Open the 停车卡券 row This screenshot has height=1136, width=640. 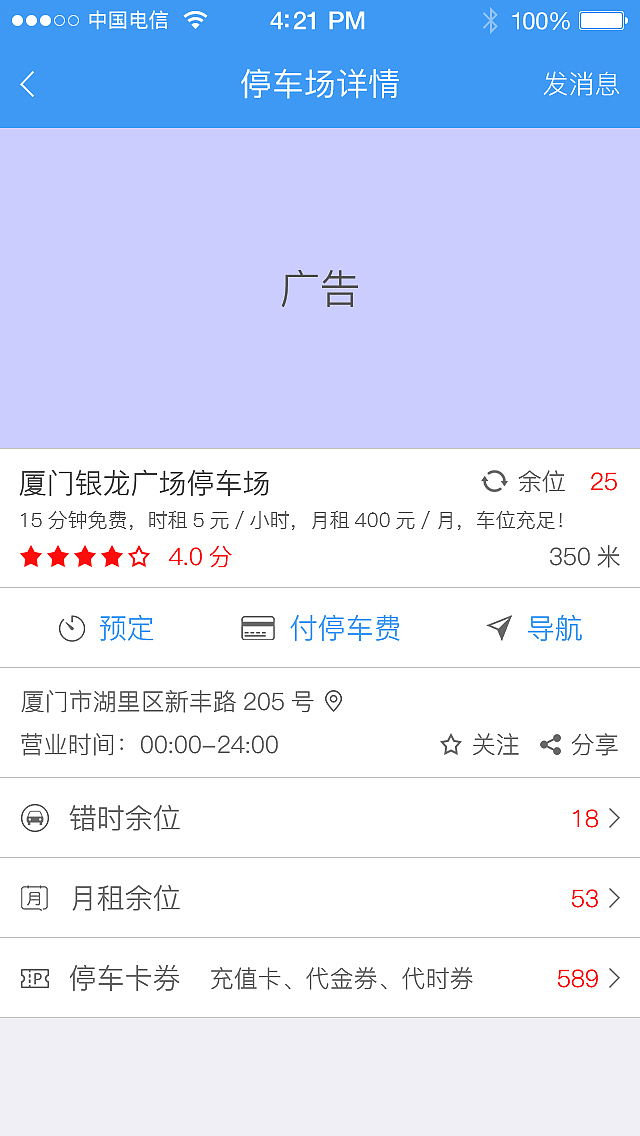pos(320,978)
